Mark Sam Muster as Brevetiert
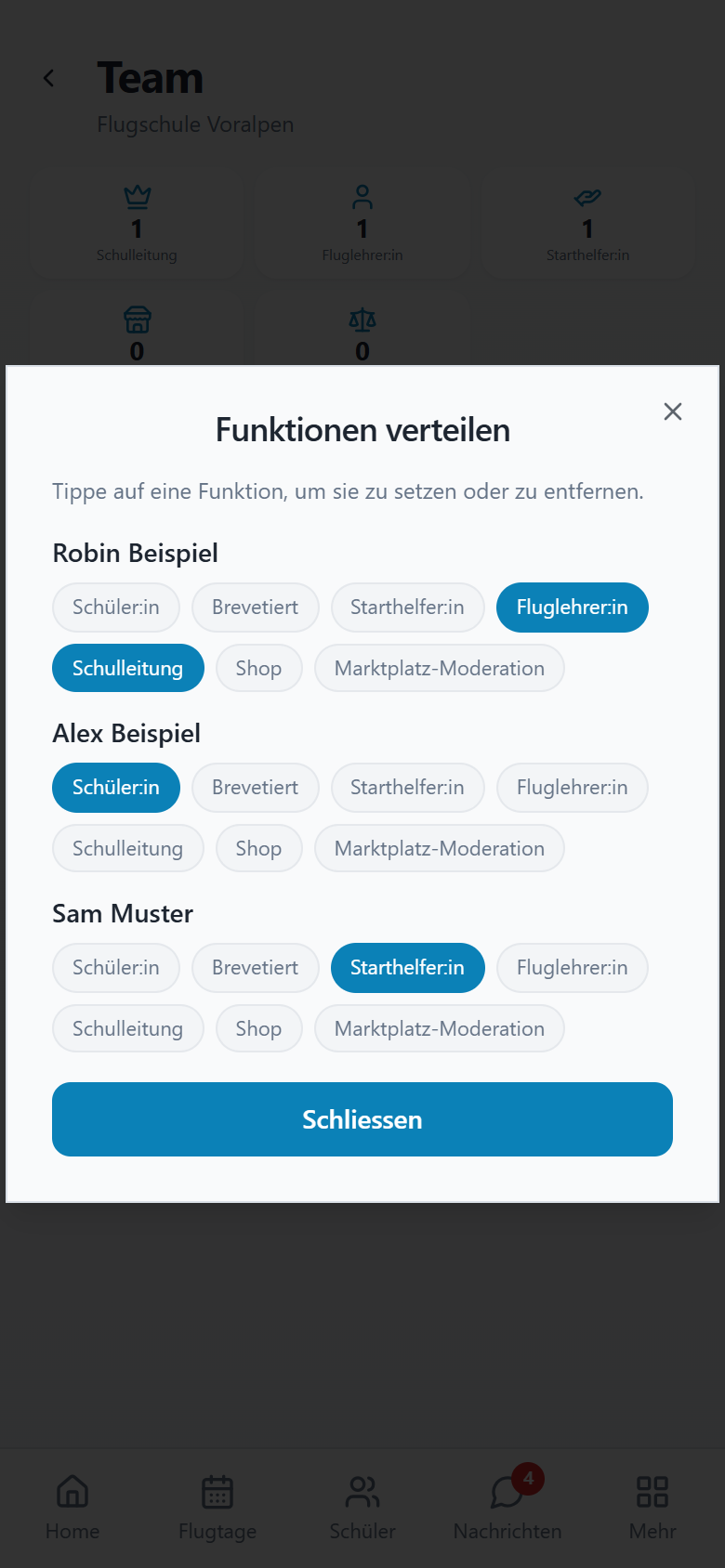This screenshot has width=725, height=1568. [x=256, y=968]
